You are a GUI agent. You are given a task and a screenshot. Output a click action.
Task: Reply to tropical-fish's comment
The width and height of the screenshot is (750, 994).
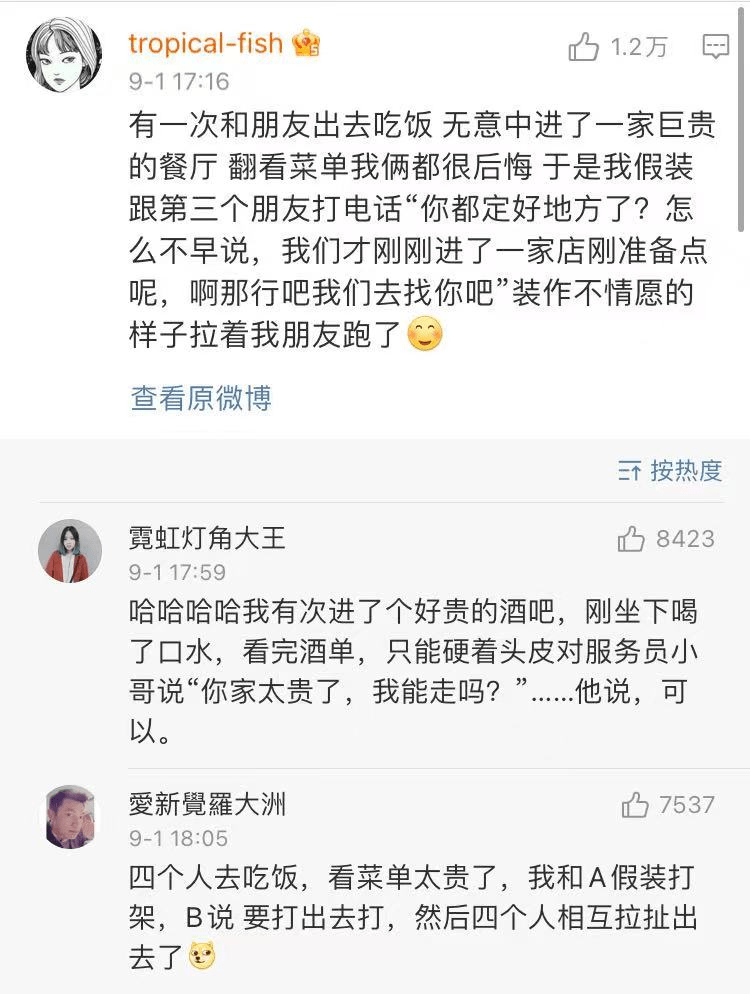pos(716,47)
